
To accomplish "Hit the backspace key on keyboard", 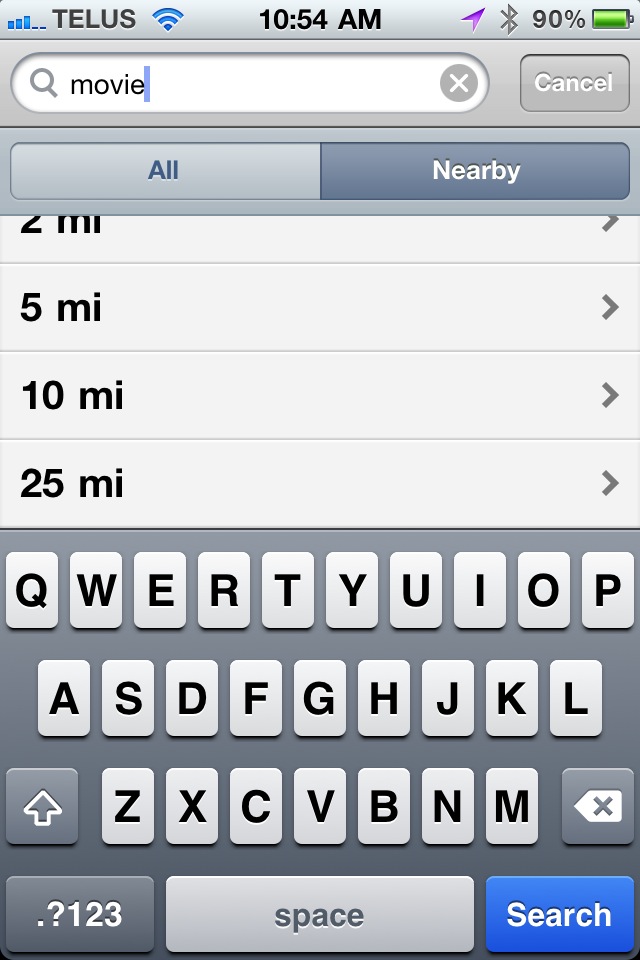I will (x=597, y=806).
